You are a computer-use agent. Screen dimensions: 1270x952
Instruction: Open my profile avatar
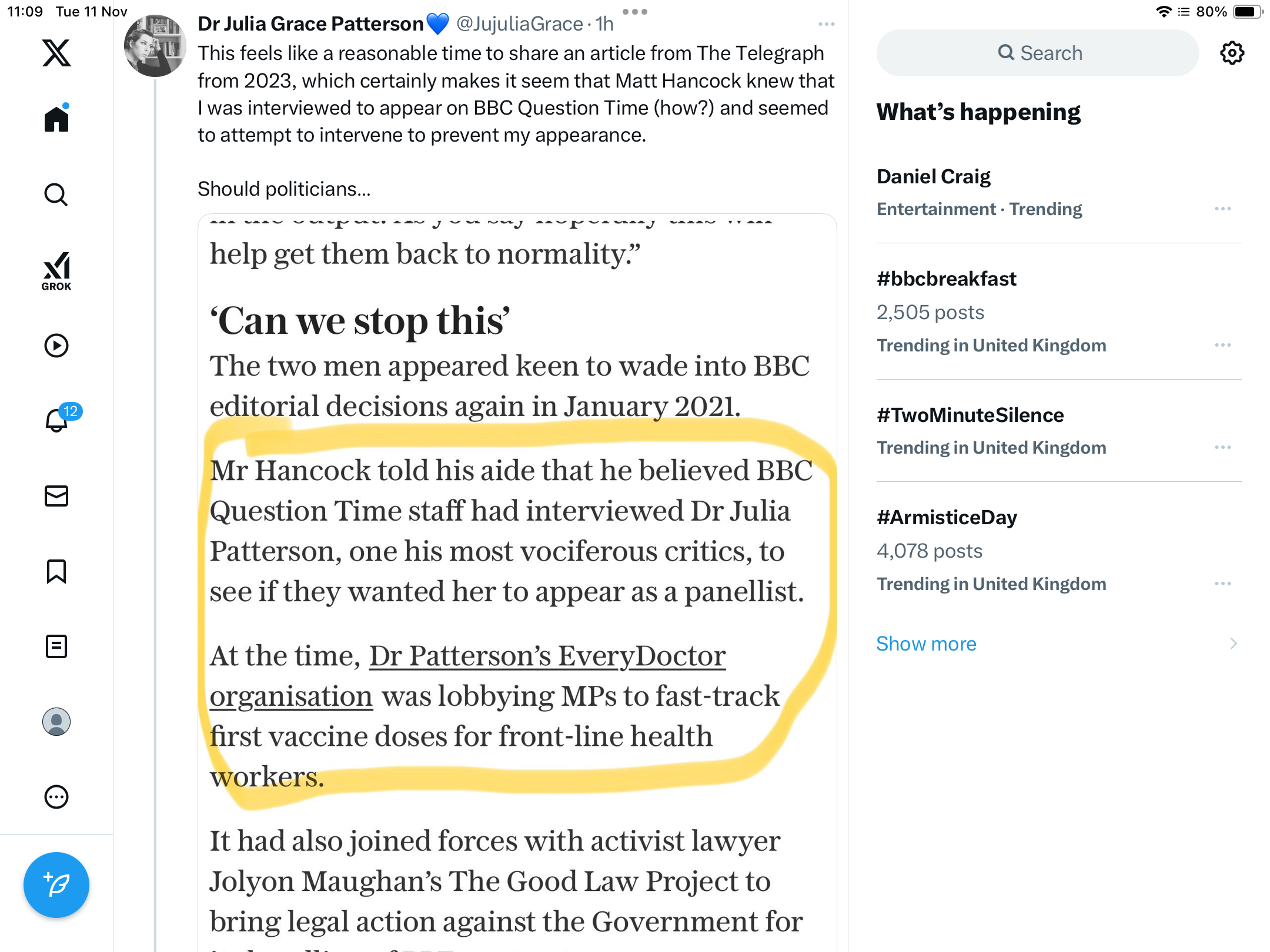pyautogui.click(x=56, y=722)
